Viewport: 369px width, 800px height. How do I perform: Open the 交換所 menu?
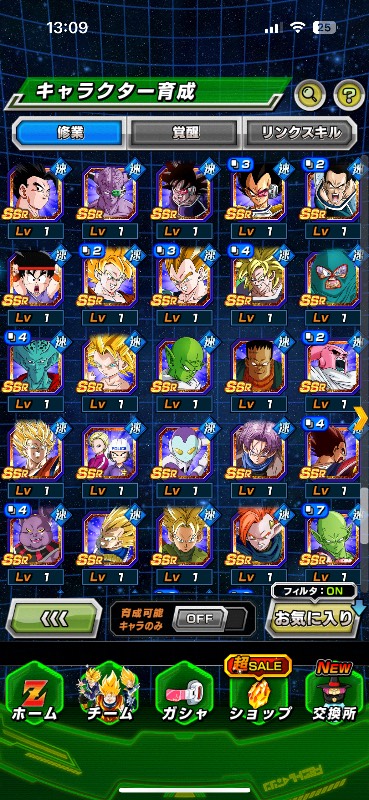334,697
